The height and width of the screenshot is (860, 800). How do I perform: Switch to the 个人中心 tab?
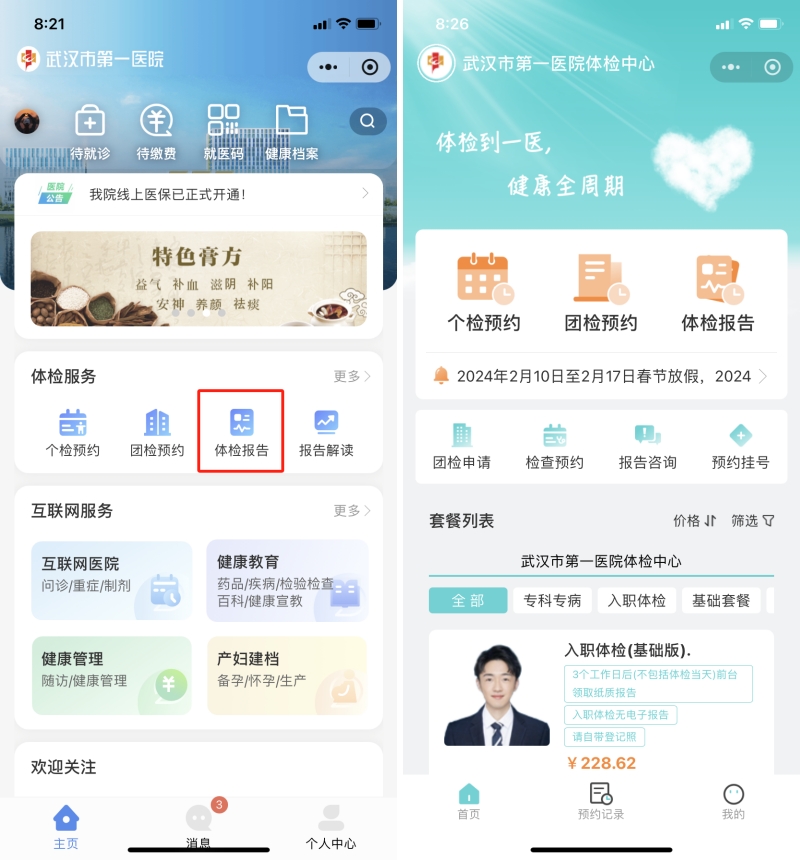330,826
